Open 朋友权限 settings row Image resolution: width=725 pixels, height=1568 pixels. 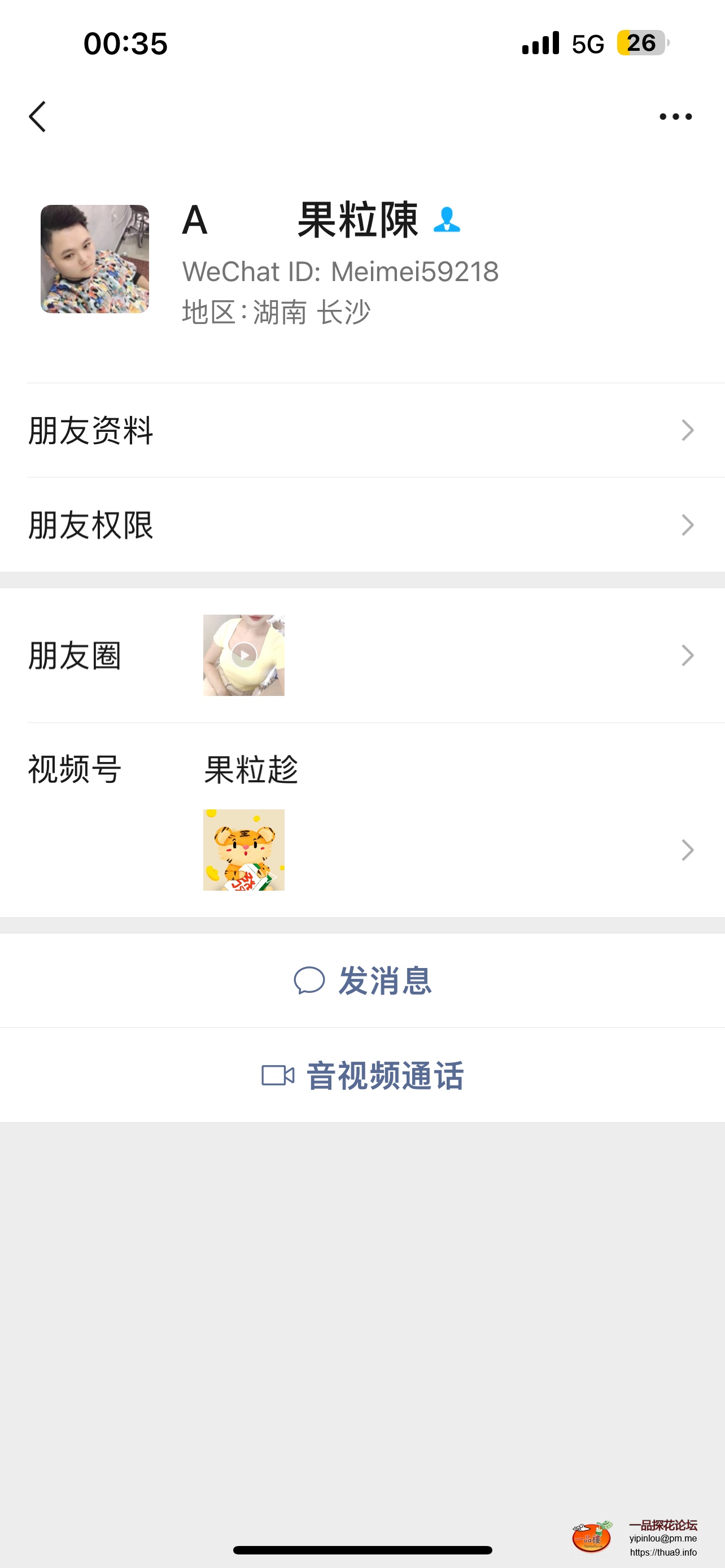[x=362, y=525]
